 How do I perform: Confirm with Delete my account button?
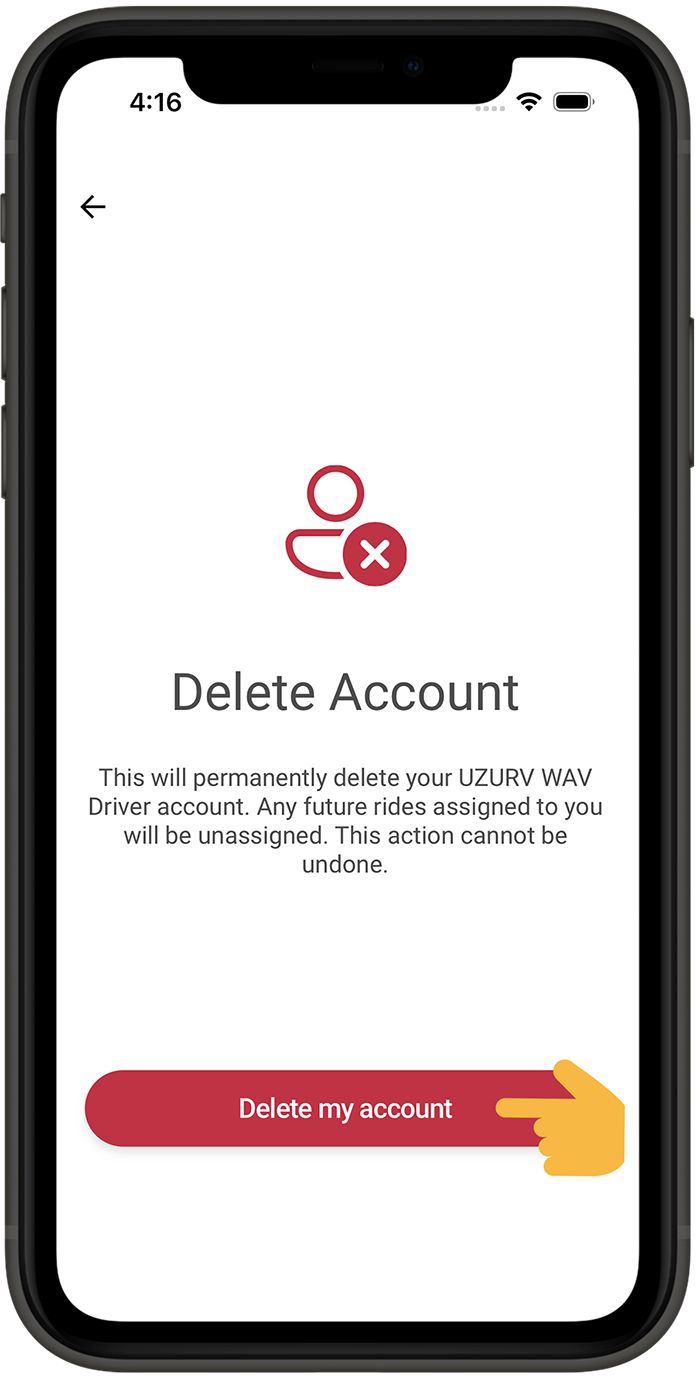tap(346, 1108)
